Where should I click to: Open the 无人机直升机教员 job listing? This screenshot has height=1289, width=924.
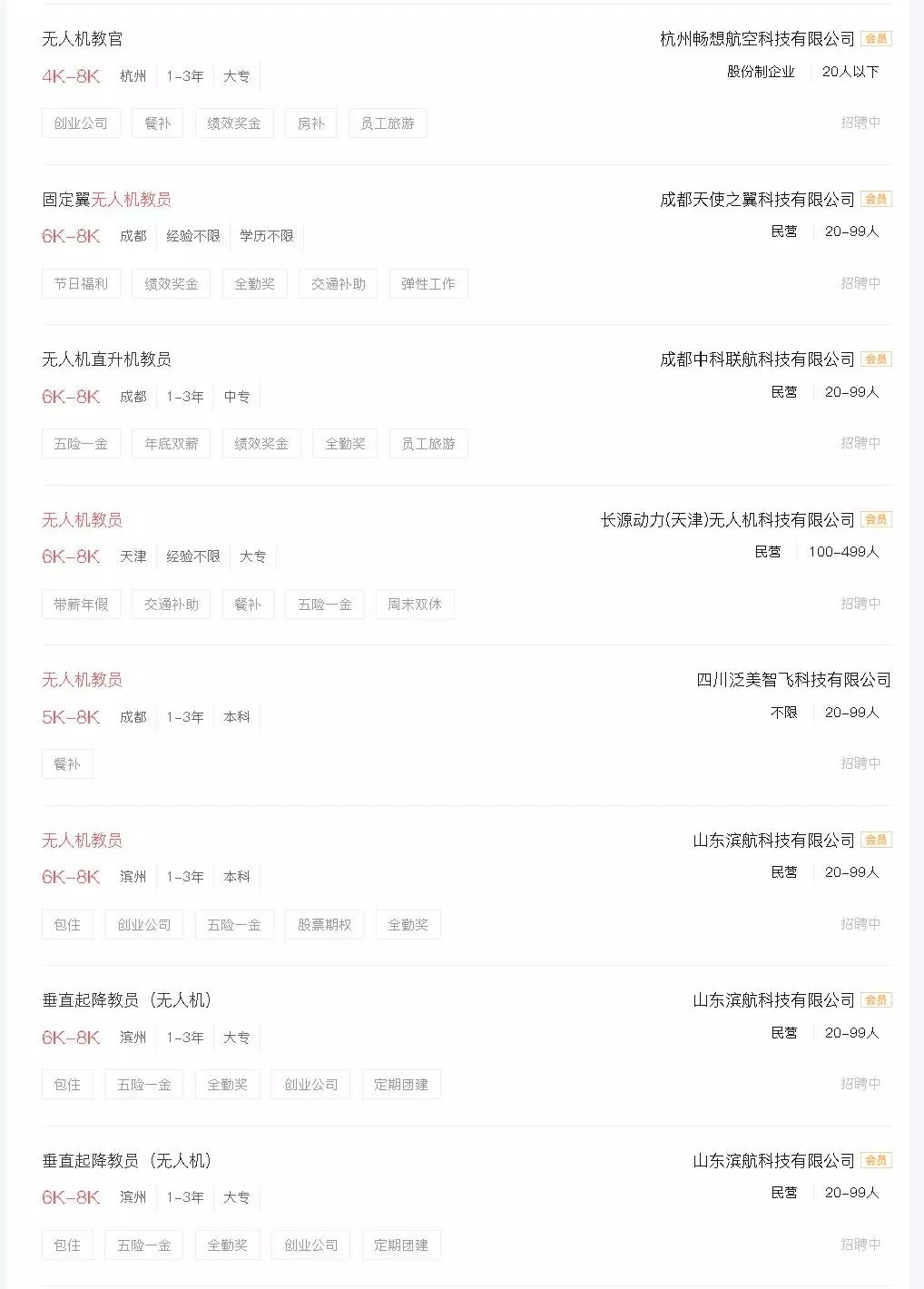[106, 359]
